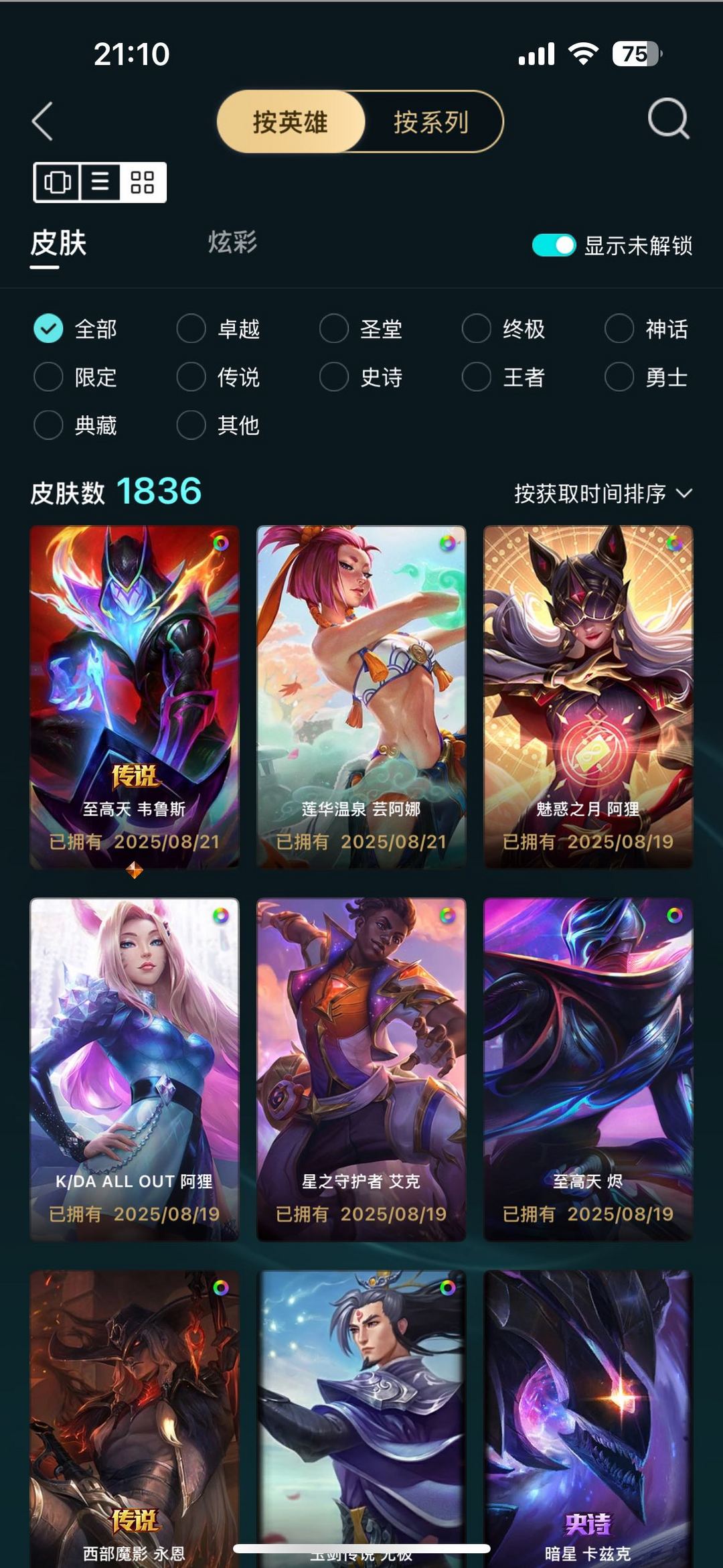Open the K/DA ALL OUT 阿狸 card
The width and height of the screenshot is (723, 1568).
tap(135, 1069)
